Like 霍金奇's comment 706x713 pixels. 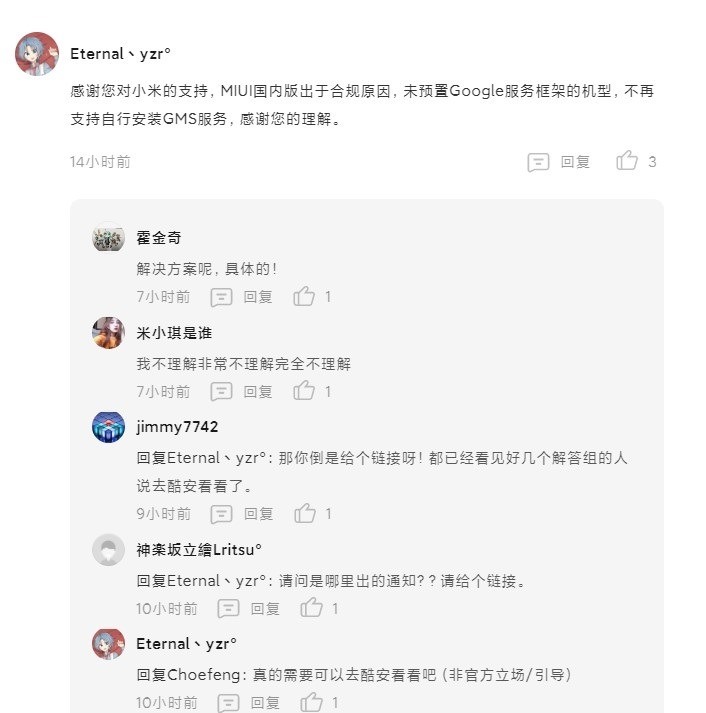305,297
